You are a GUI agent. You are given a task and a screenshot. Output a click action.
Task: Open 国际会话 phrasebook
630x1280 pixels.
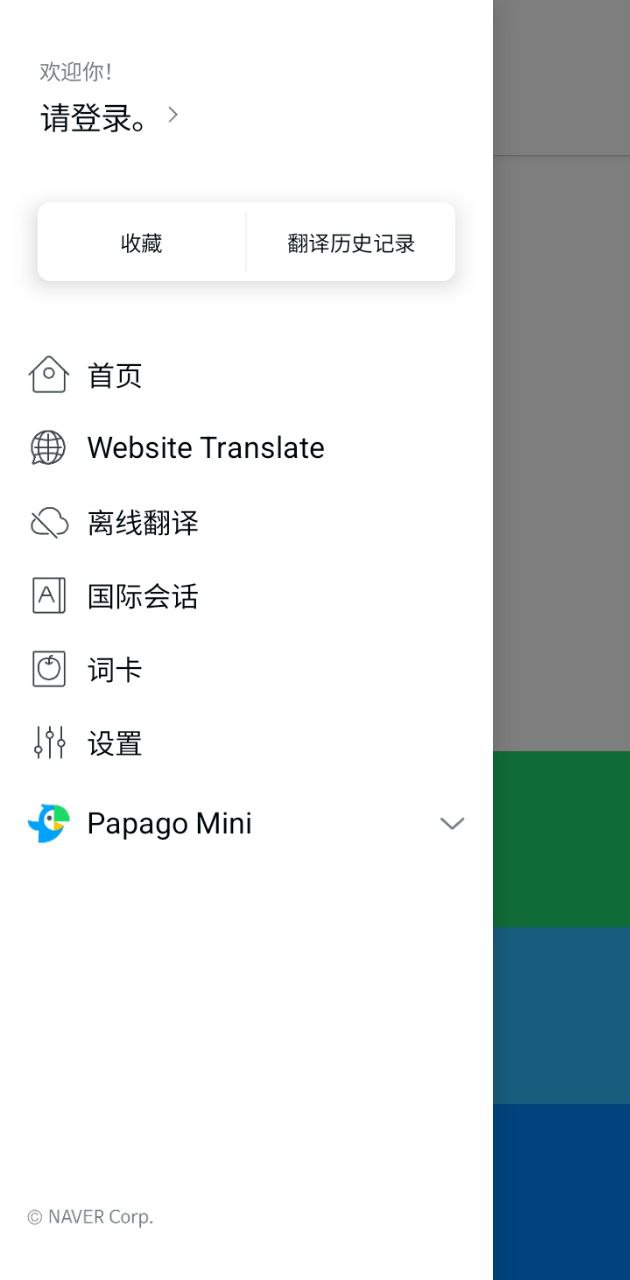(x=246, y=596)
